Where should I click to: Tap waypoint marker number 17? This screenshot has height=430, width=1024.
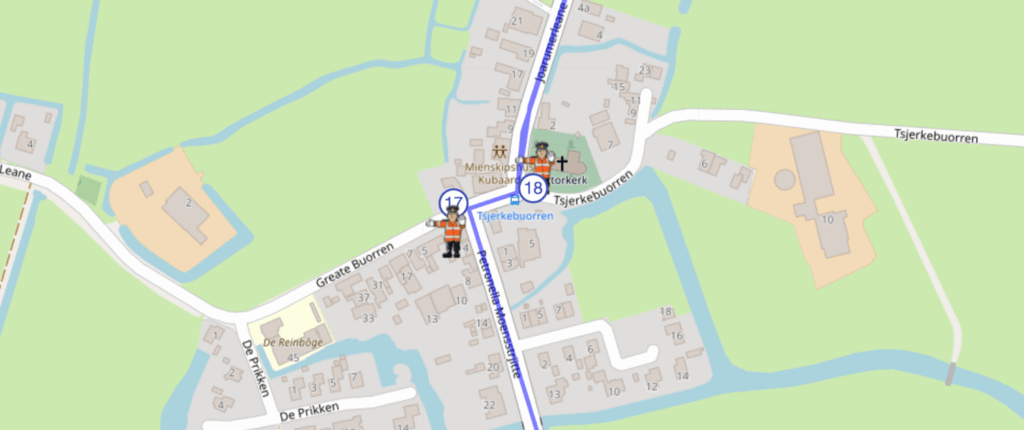pyautogui.click(x=453, y=200)
